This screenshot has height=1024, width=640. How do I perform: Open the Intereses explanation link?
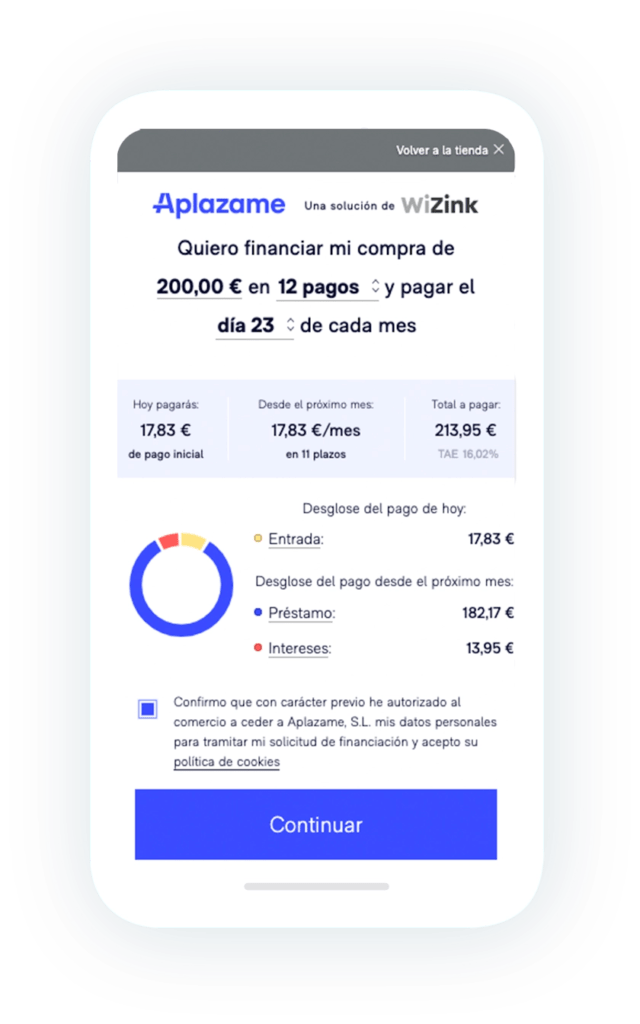[300, 648]
